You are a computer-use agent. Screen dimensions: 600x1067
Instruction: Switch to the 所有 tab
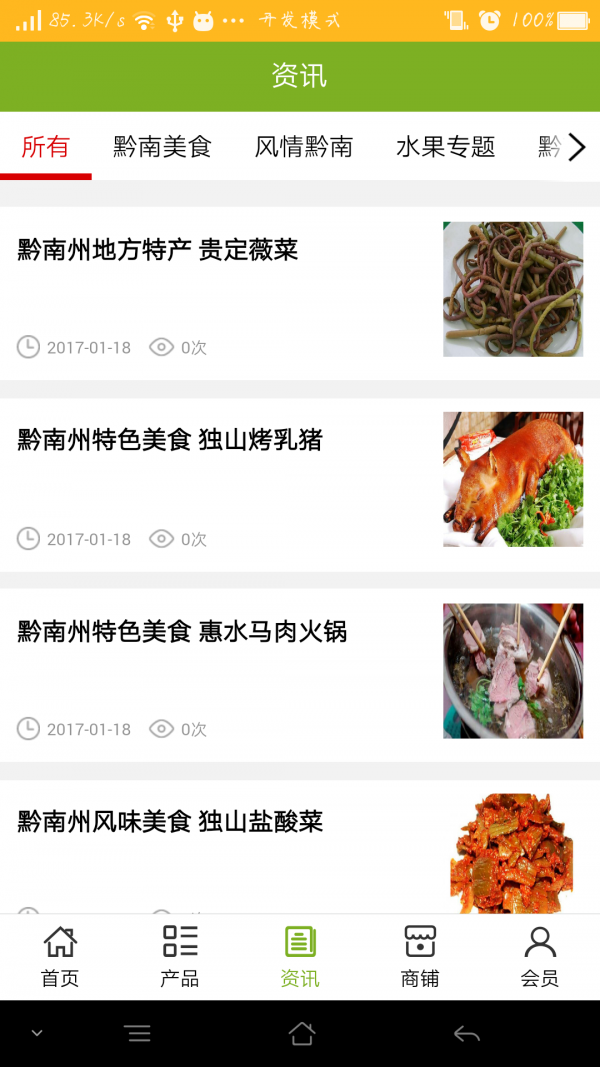coord(46,147)
